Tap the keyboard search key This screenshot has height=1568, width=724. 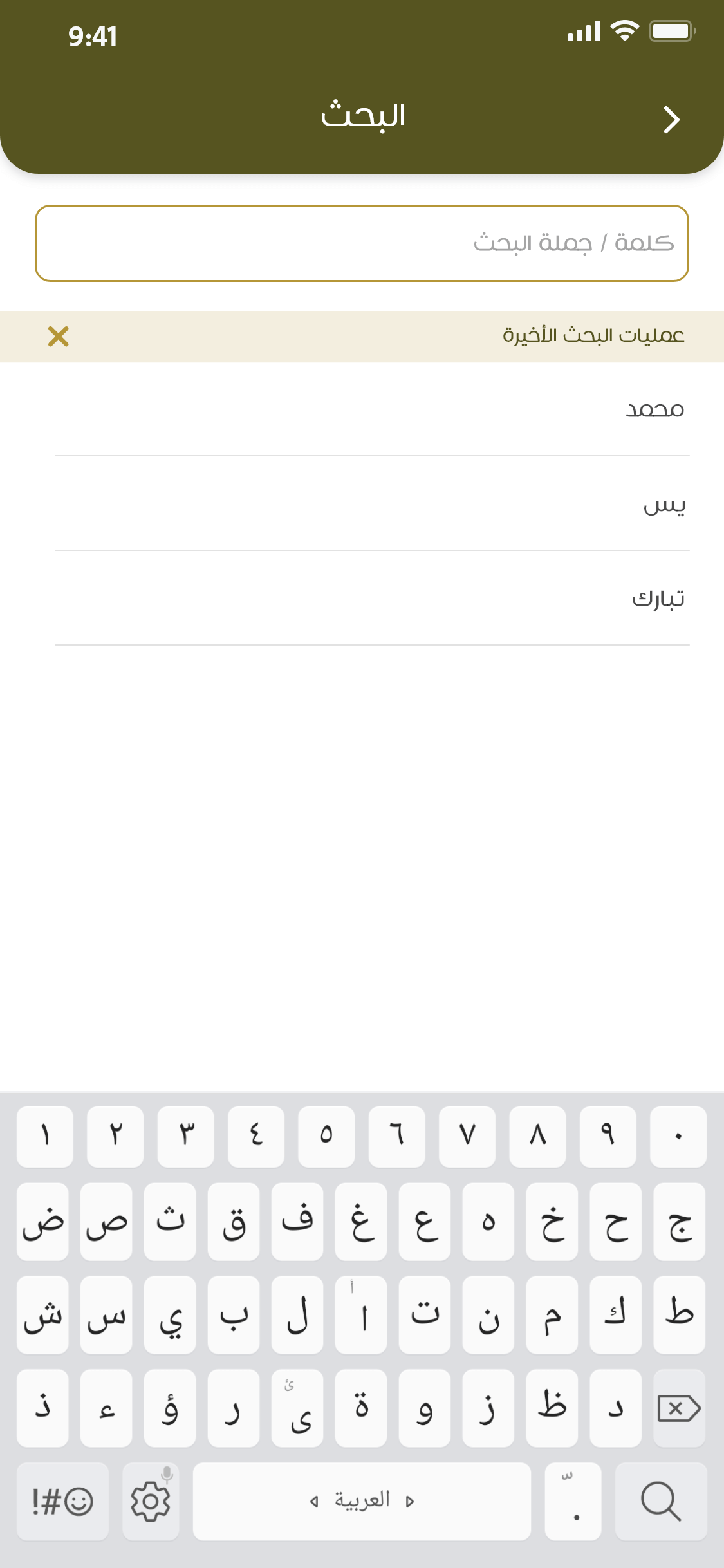tap(660, 1501)
